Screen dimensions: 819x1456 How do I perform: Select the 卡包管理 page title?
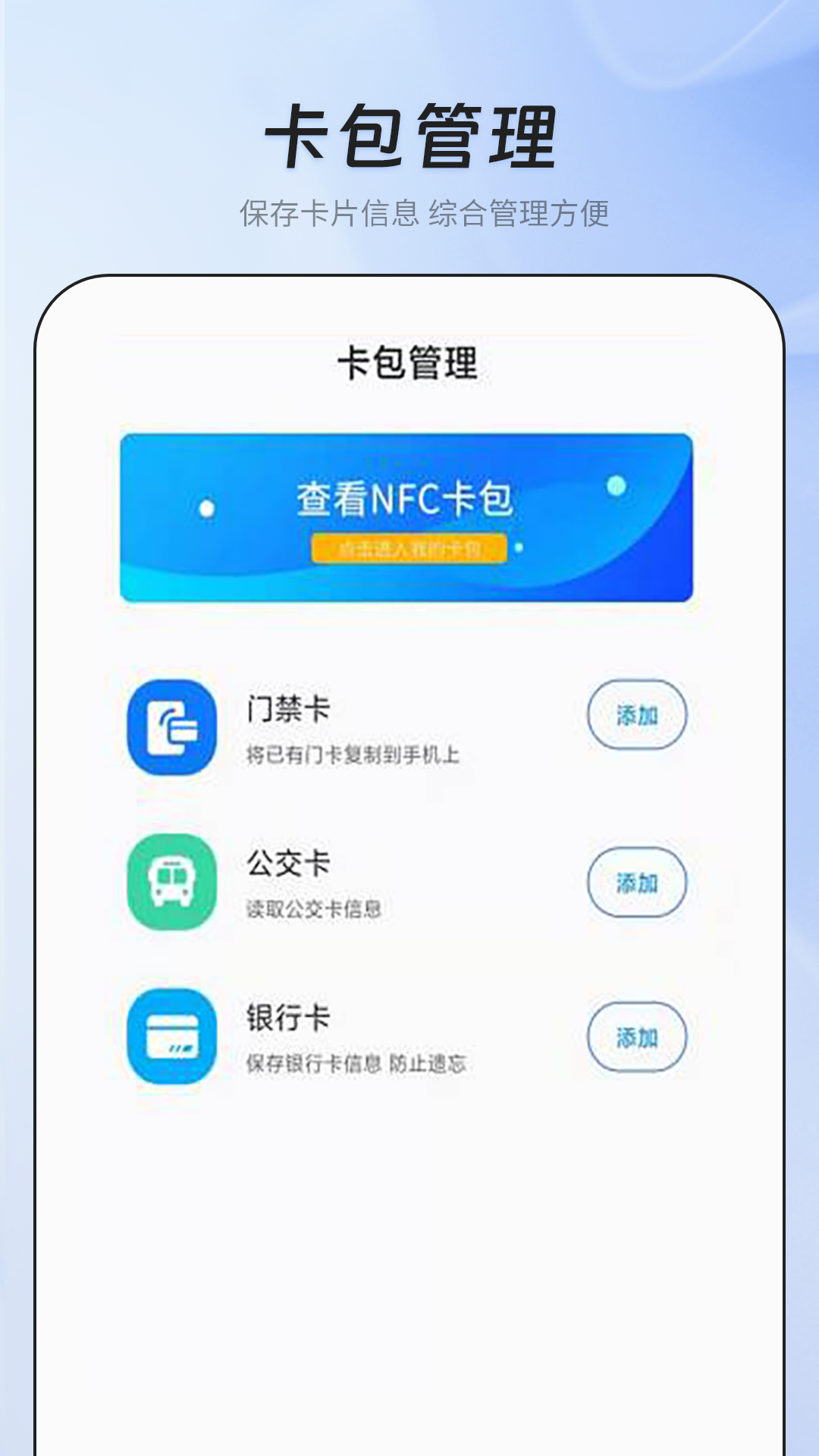click(409, 362)
